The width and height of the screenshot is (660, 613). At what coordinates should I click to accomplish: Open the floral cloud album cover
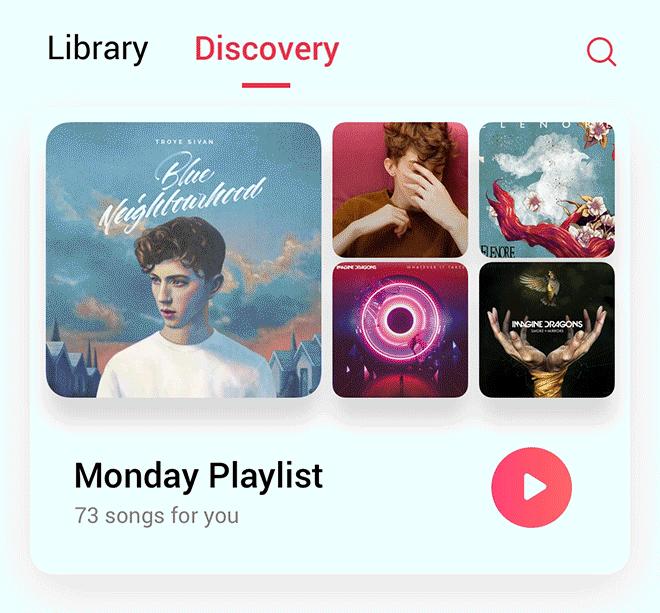[547, 190]
